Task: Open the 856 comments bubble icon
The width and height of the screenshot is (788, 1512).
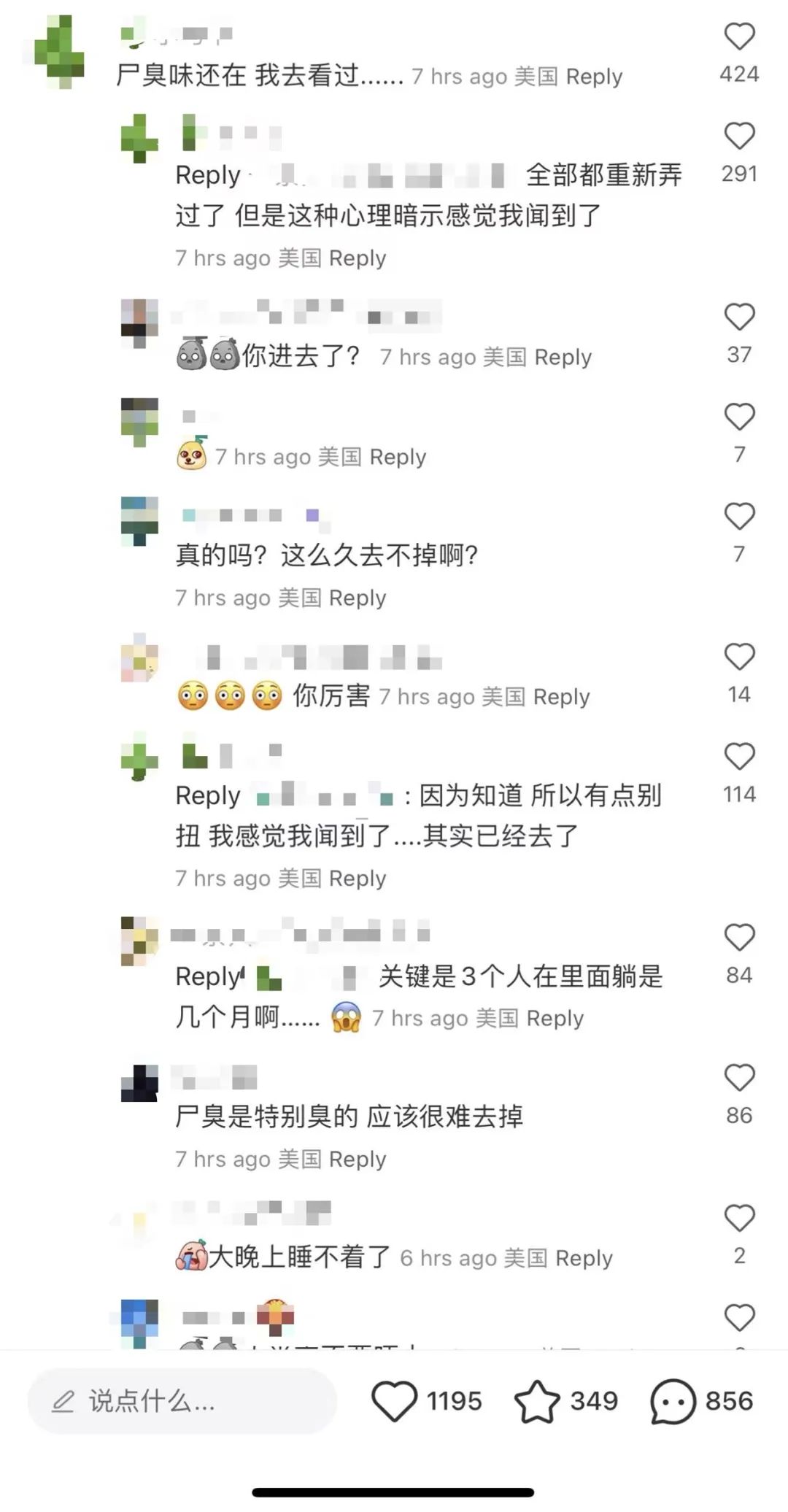Action: (x=673, y=1401)
